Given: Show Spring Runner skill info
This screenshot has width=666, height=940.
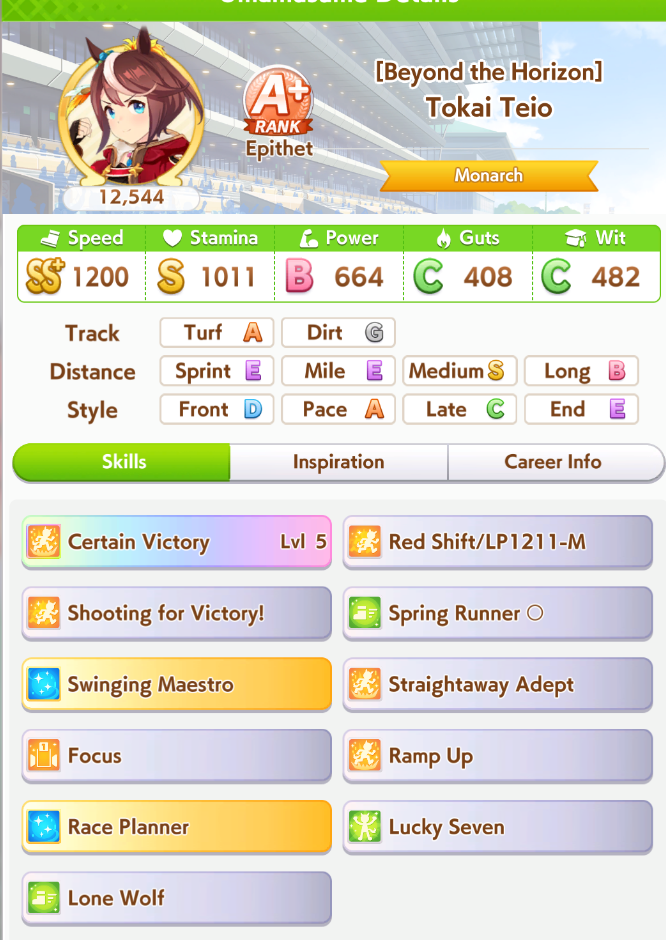Looking at the screenshot, I should tap(497, 613).
